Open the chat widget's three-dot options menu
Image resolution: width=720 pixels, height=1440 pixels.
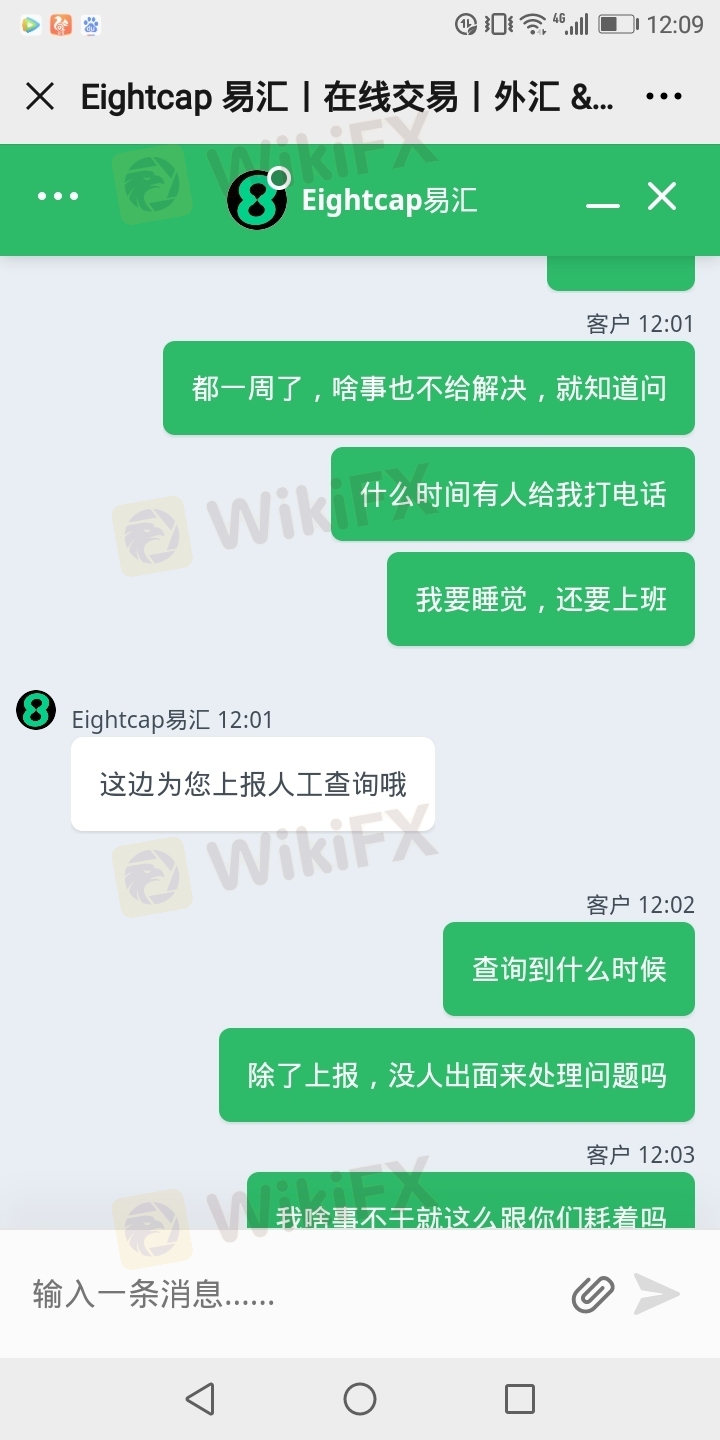58,196
